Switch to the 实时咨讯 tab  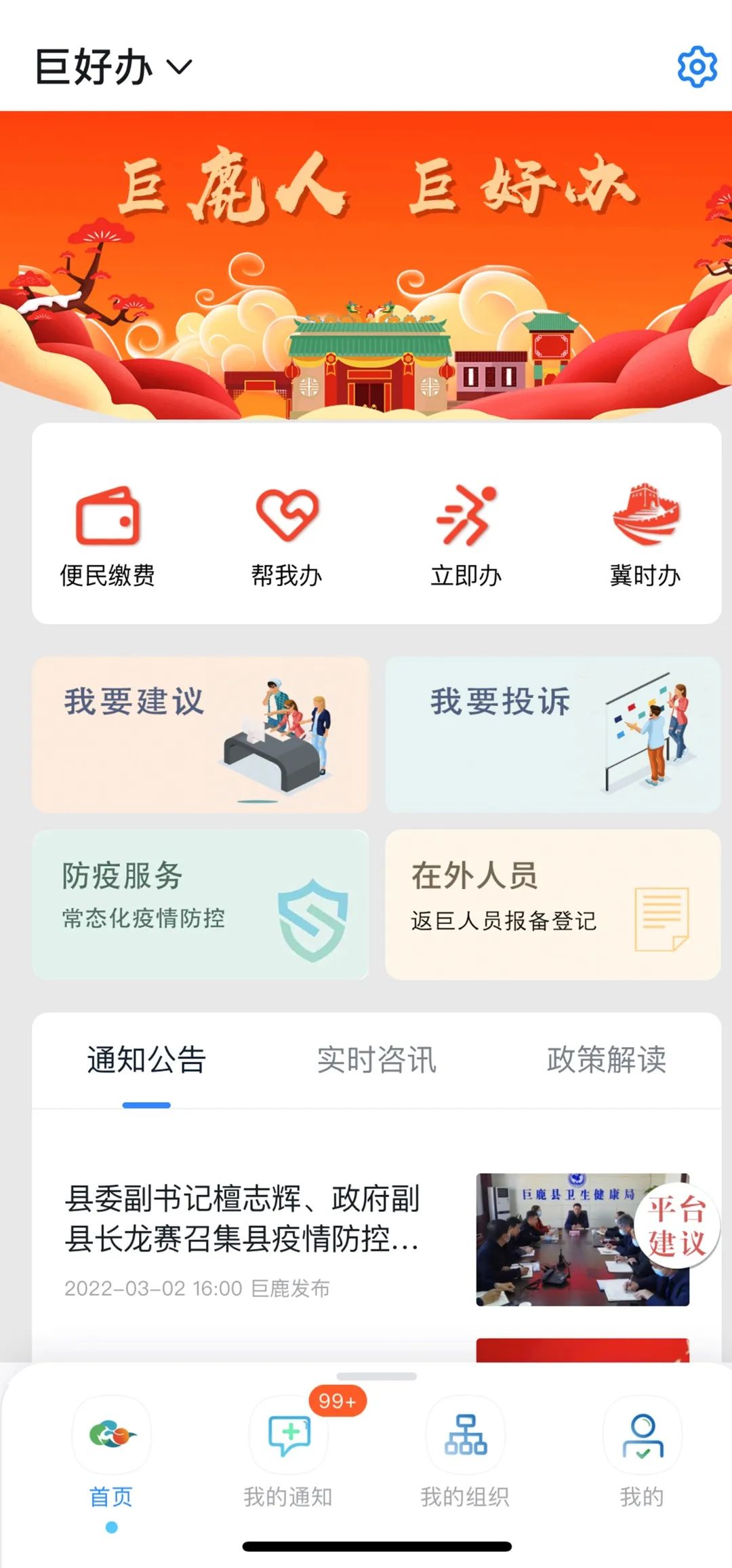click(377, 1060)
